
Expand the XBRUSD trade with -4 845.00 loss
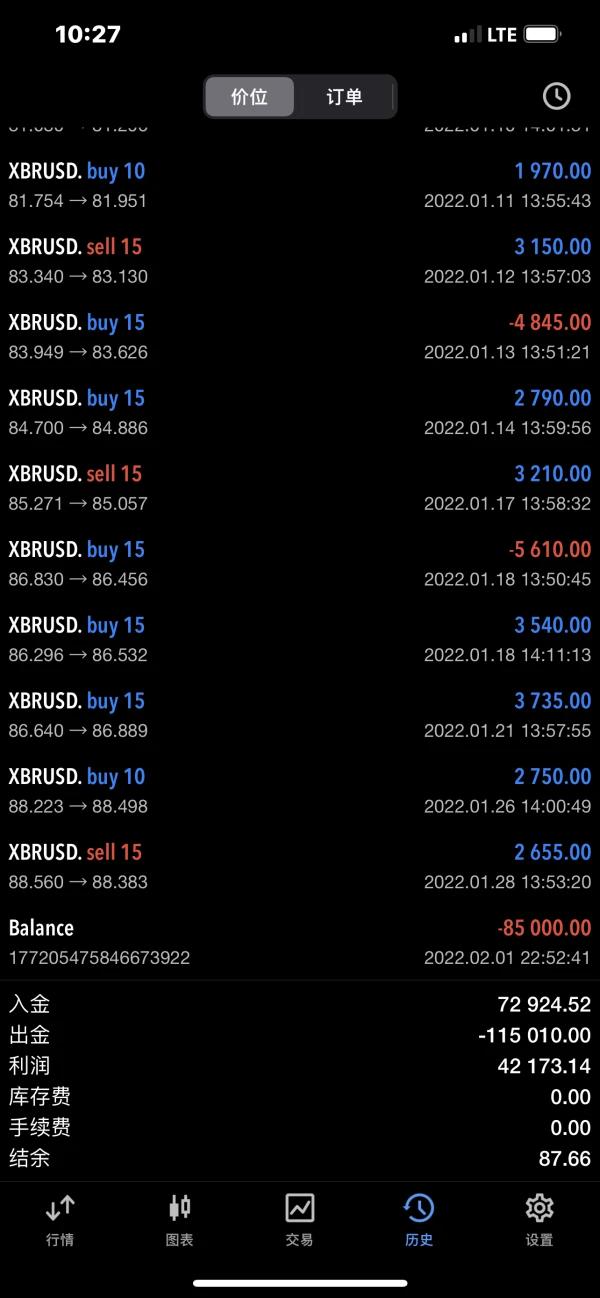300,337
